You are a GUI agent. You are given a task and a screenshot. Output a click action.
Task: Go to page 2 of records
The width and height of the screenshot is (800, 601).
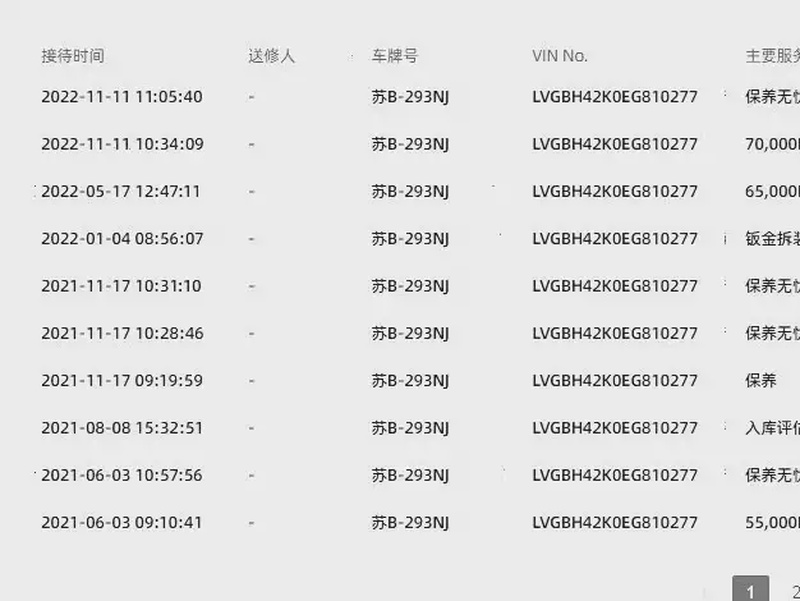click(795, 591)
